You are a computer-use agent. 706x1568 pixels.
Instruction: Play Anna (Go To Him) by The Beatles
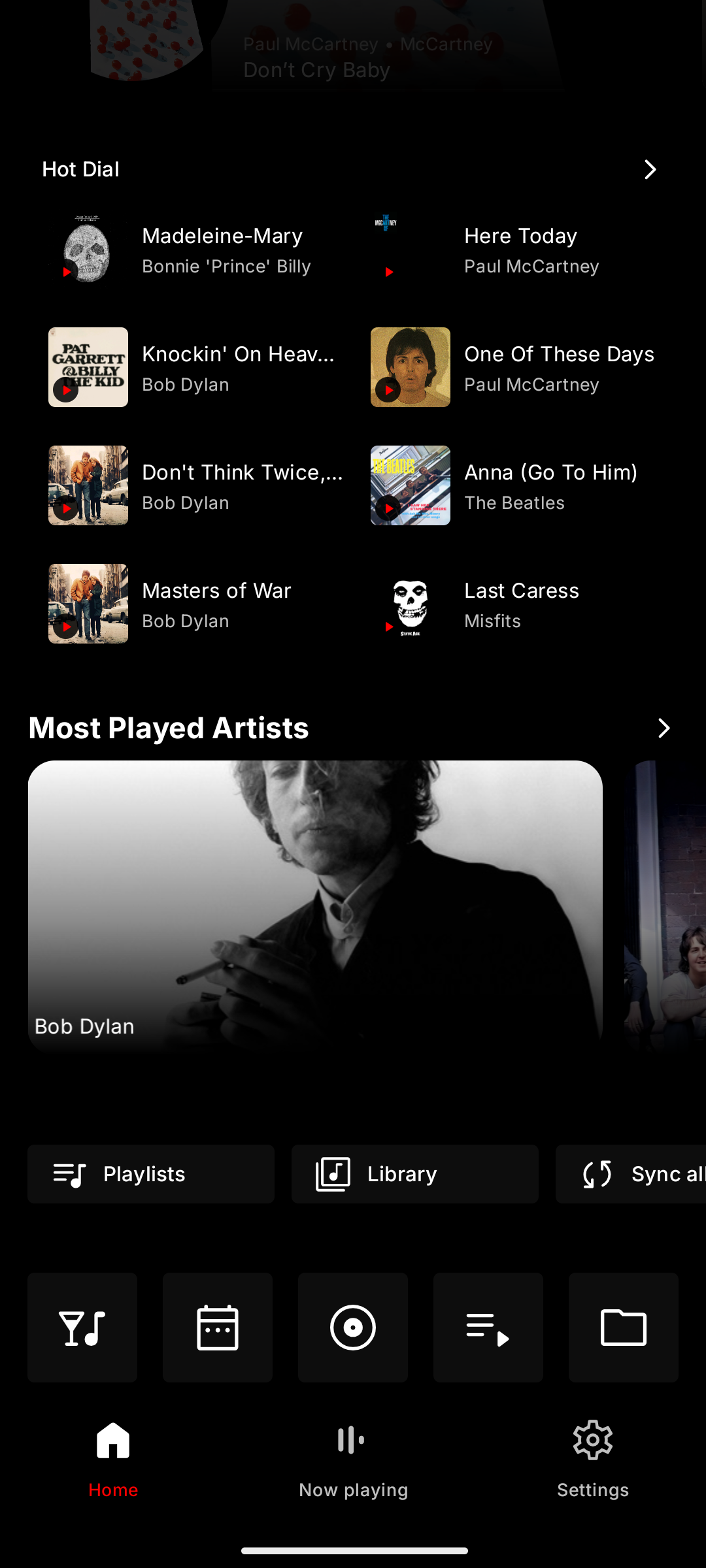pyautogui.click(x=516, y=486)
